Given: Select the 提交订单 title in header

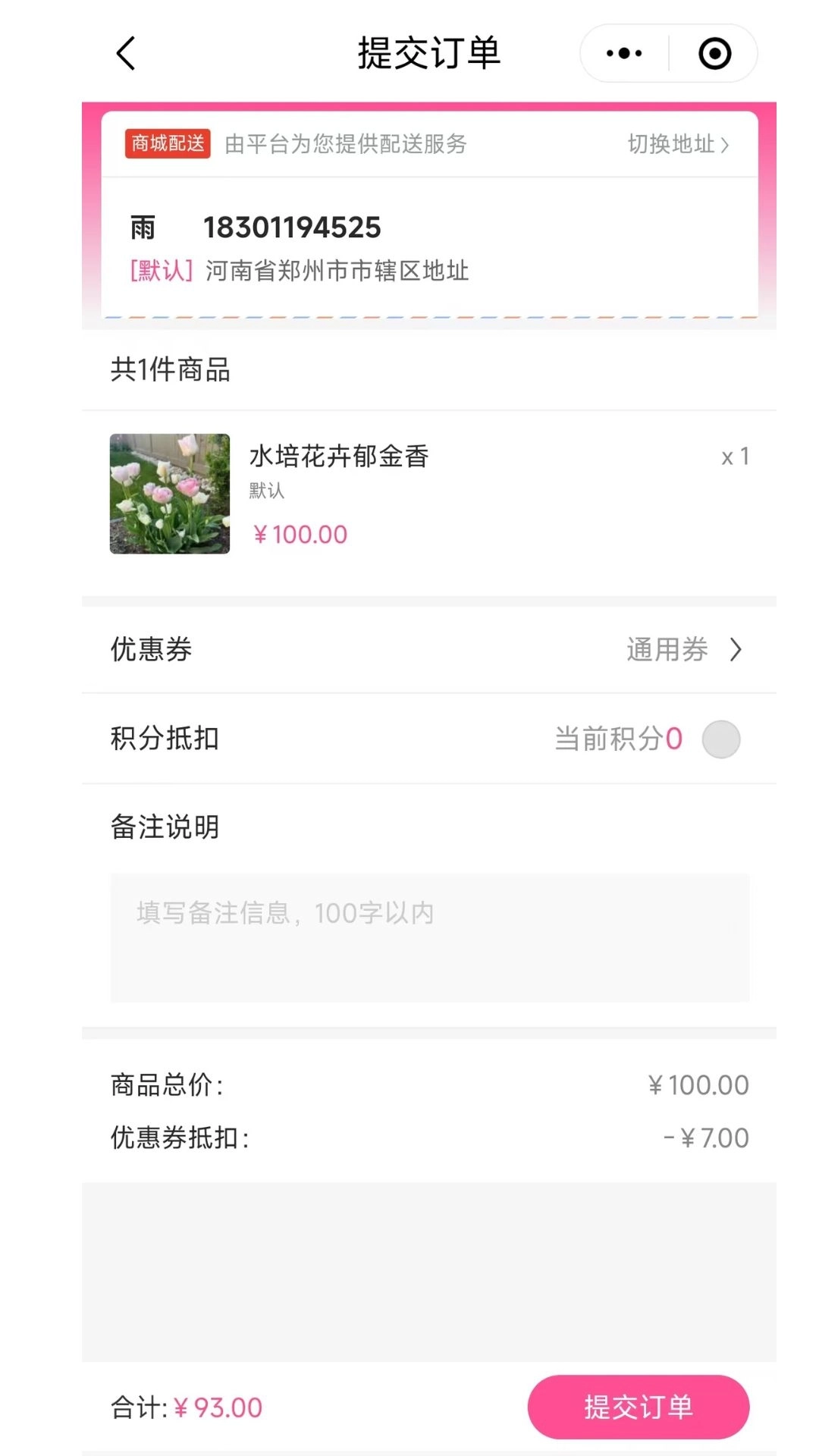Looking at the screenshot, I should click(426, 53).
